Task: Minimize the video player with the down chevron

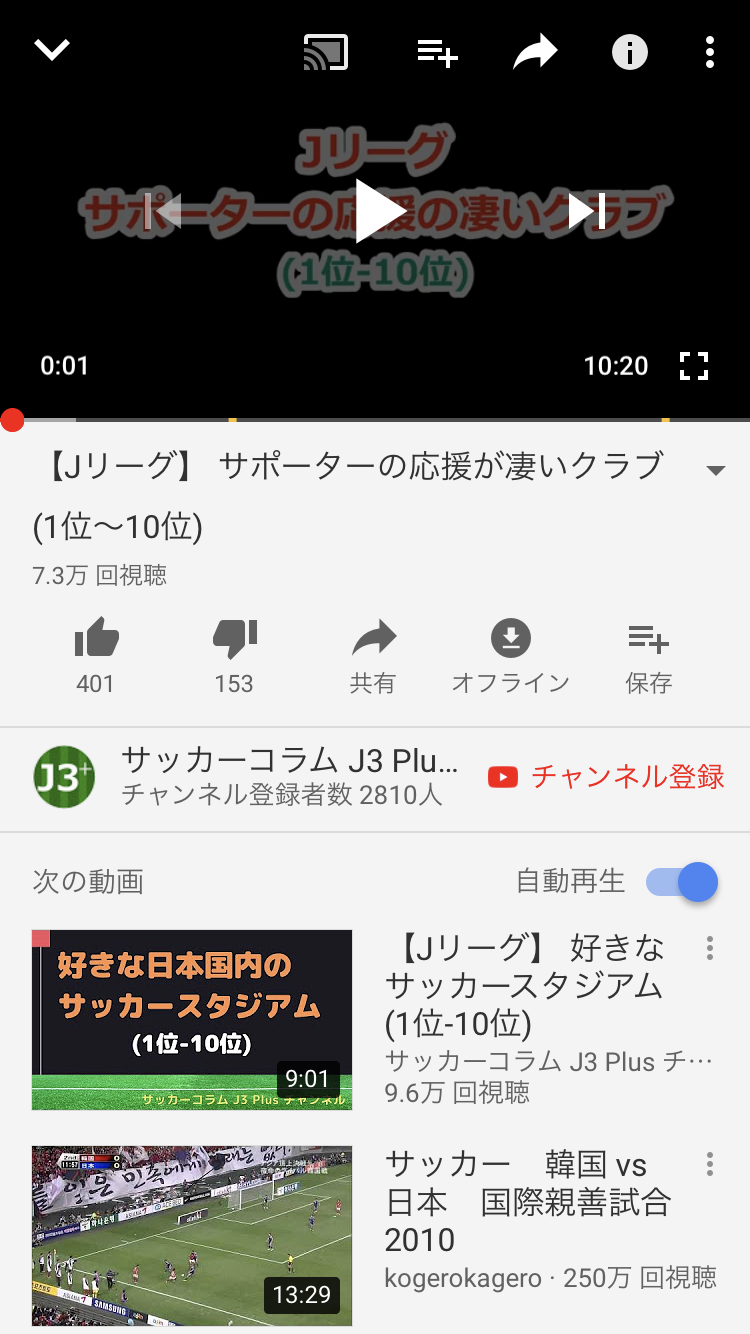Action: click(52, 50)
